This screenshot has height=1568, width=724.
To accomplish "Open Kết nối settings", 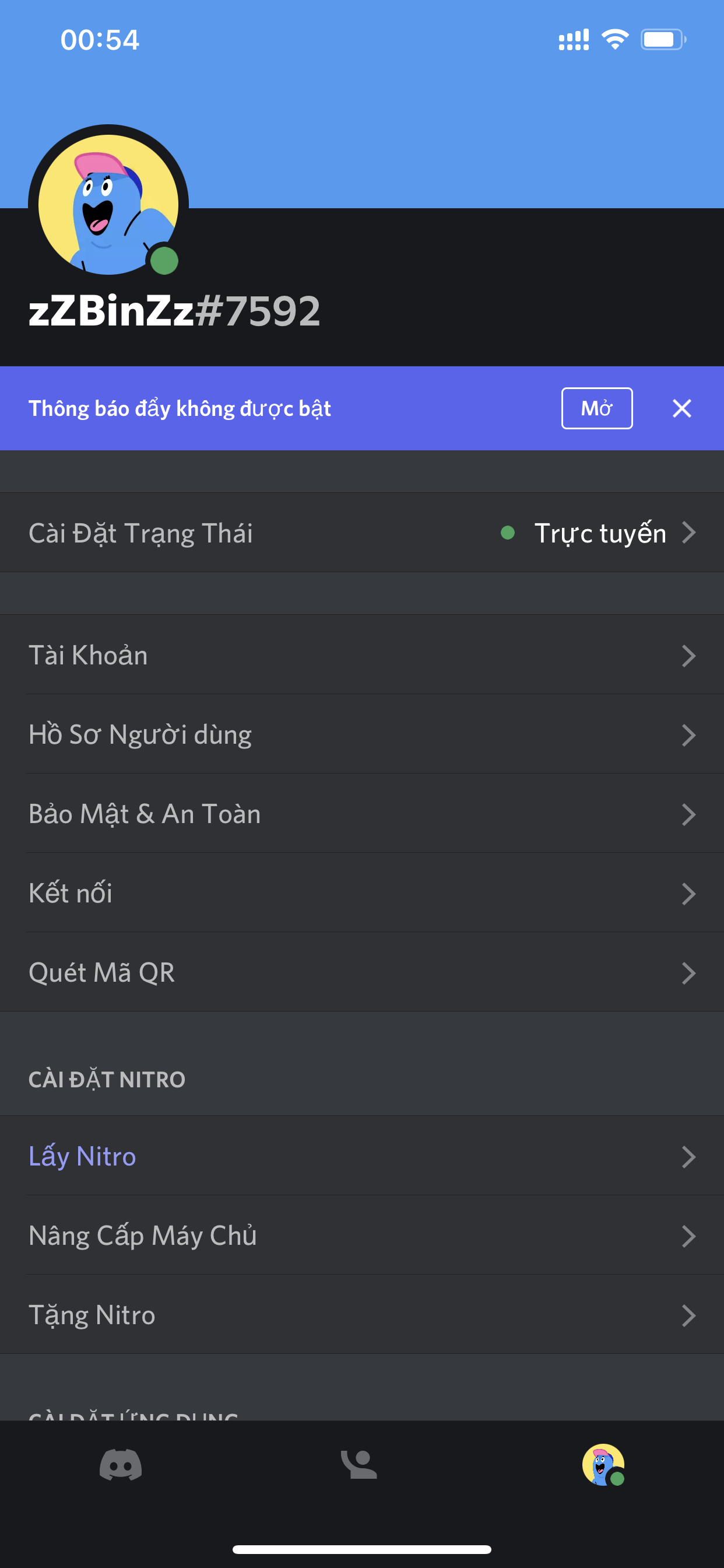I will [362, 893].
